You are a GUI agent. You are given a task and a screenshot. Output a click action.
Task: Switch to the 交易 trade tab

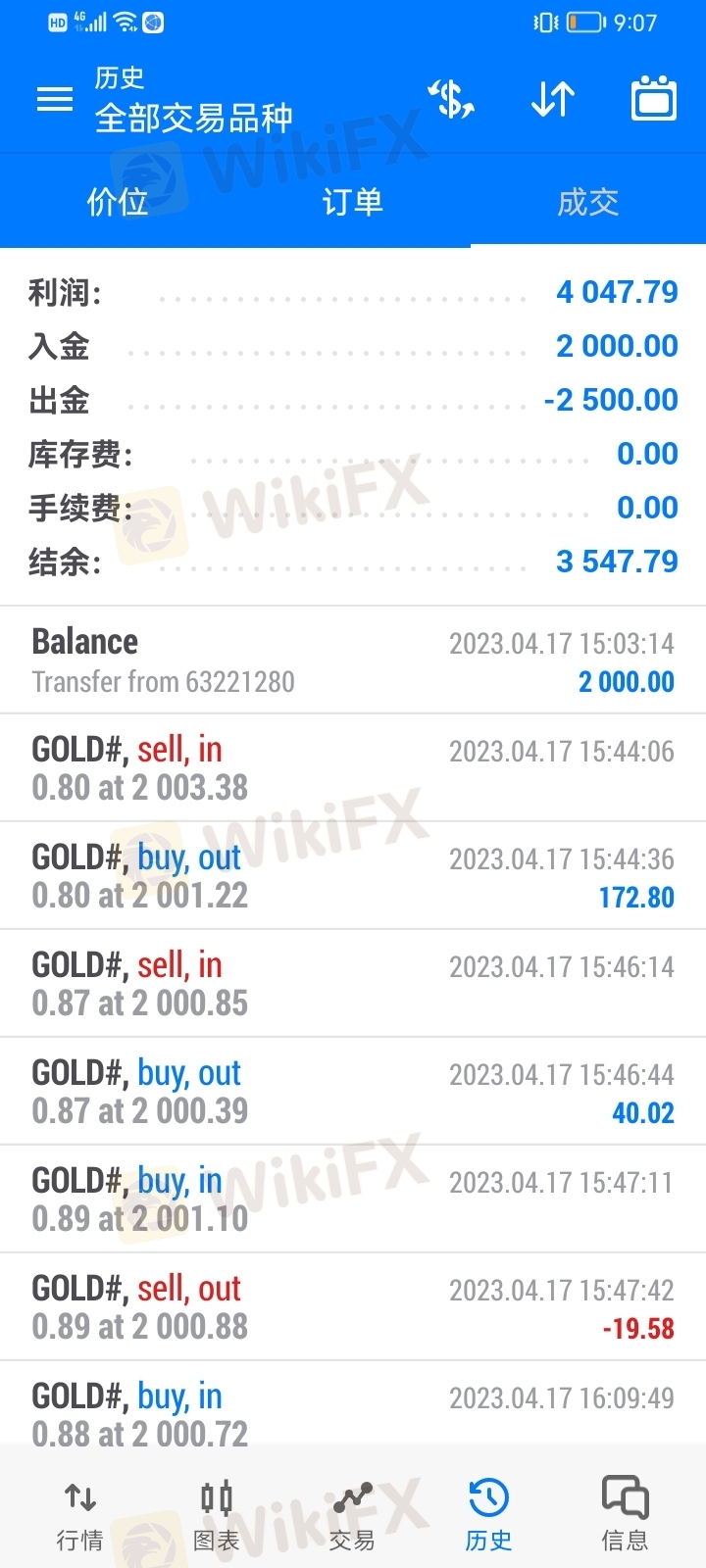click(353, 1516)
